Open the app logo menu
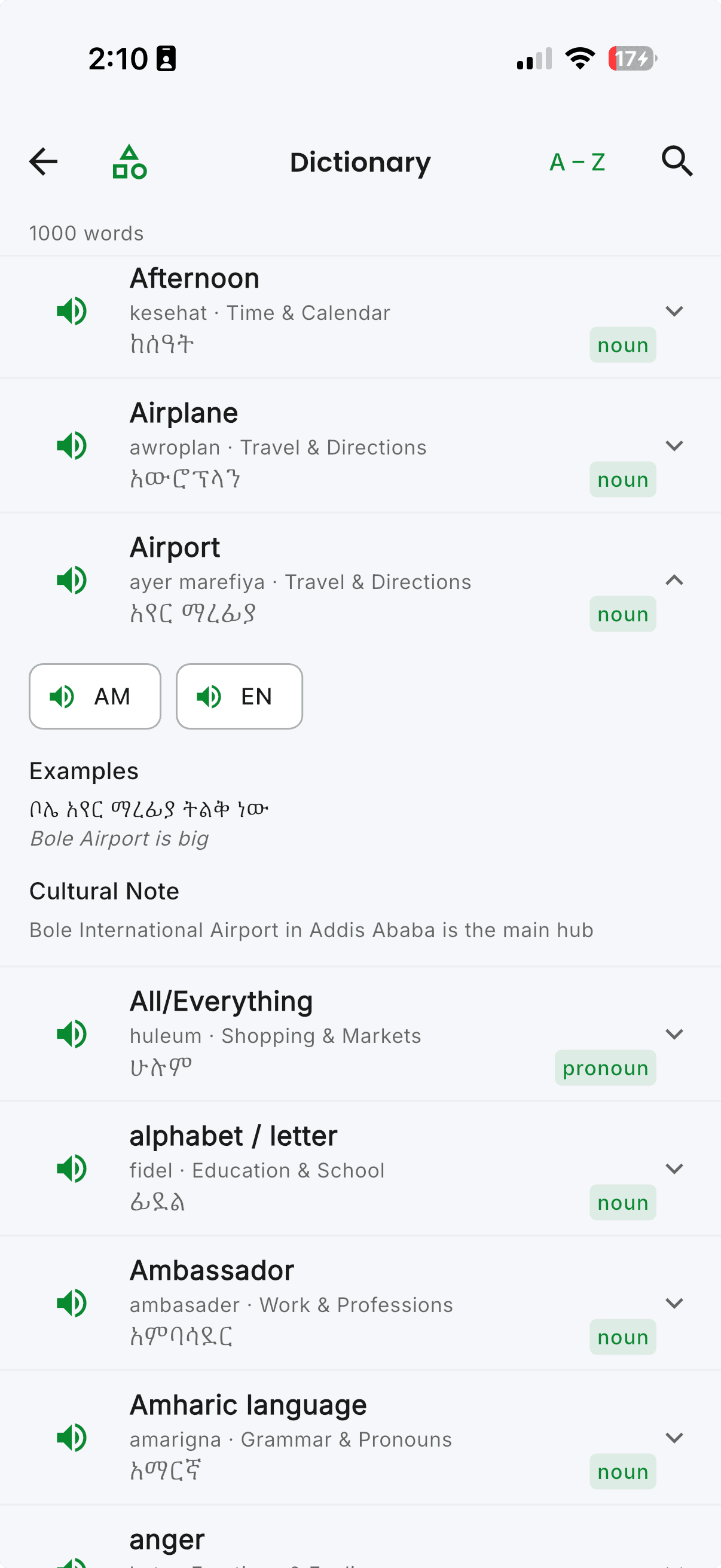 (x=130, y=161)
